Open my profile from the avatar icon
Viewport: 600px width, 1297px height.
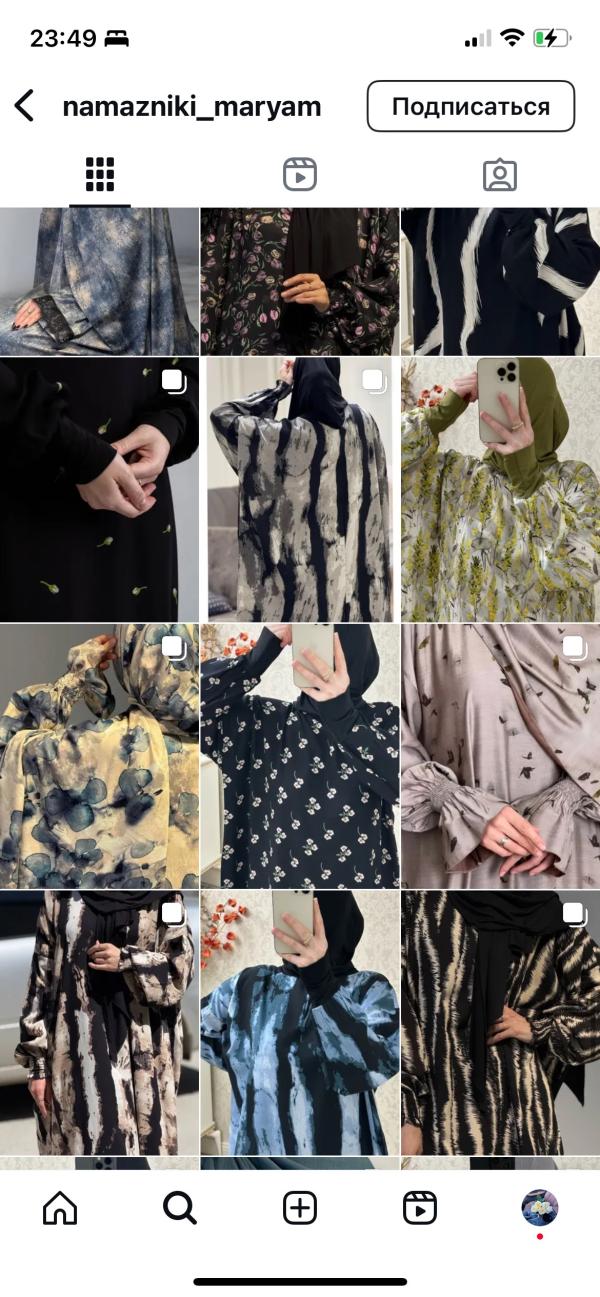coord(540,1208)
